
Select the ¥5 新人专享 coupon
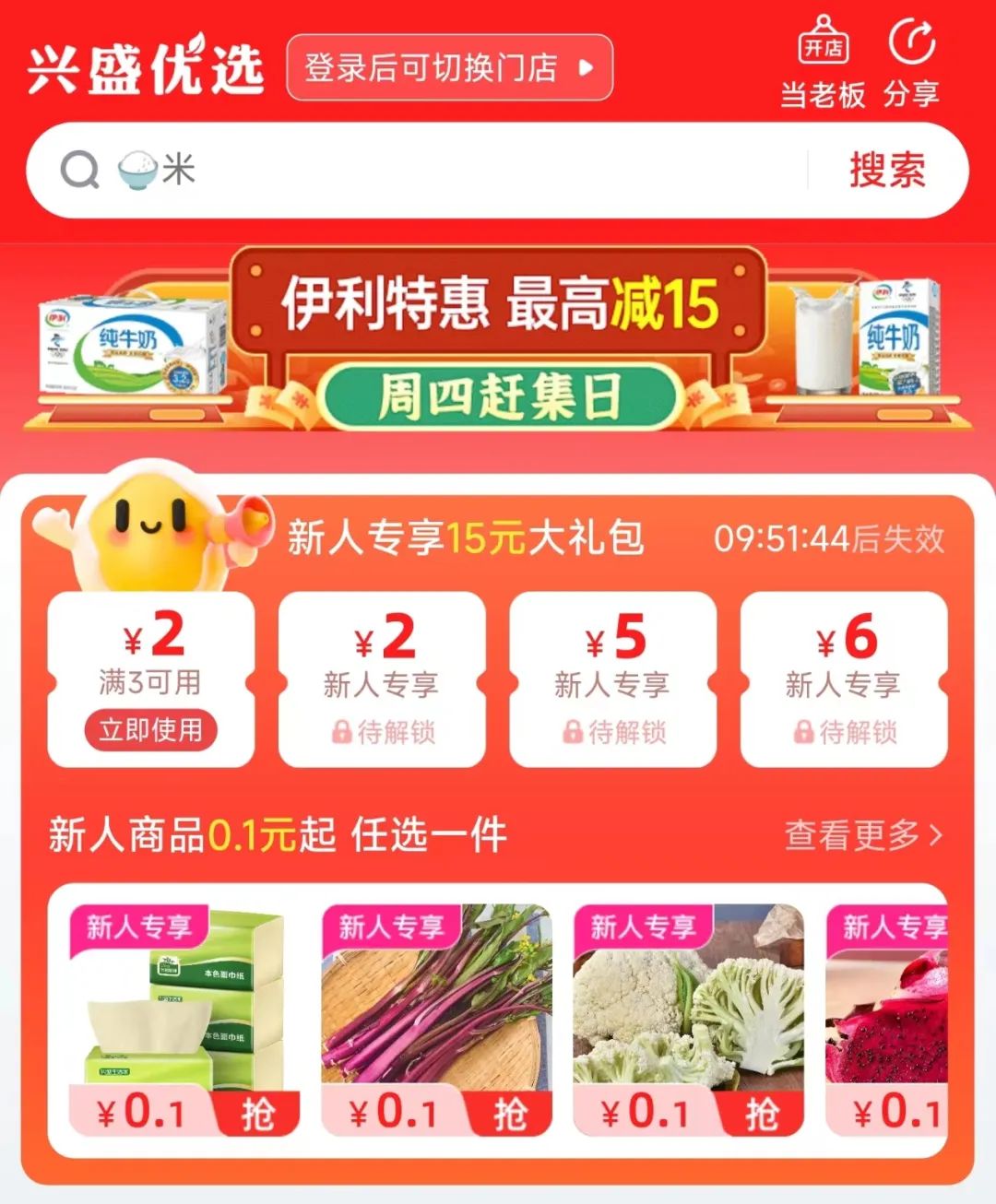(612, 679)
